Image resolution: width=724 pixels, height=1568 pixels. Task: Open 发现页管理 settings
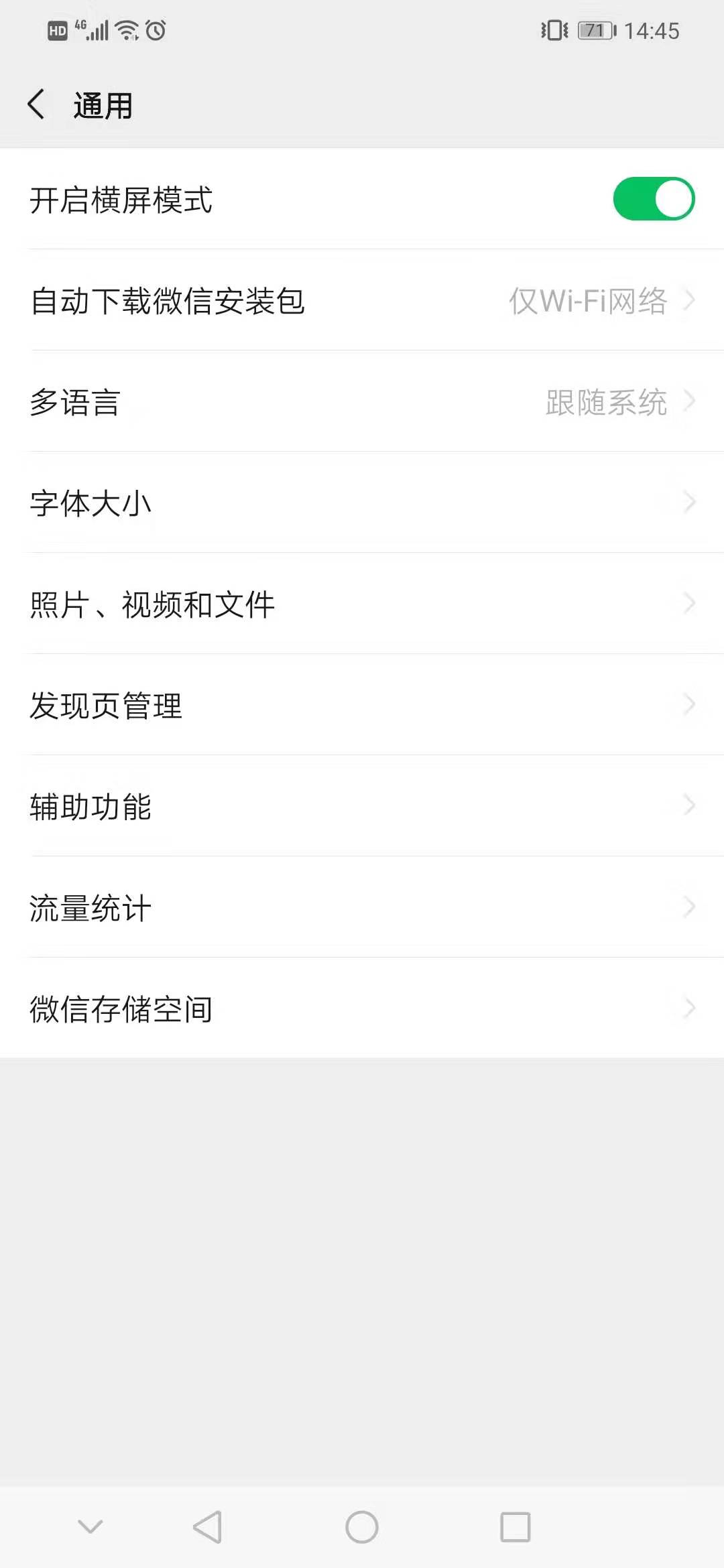362,704
